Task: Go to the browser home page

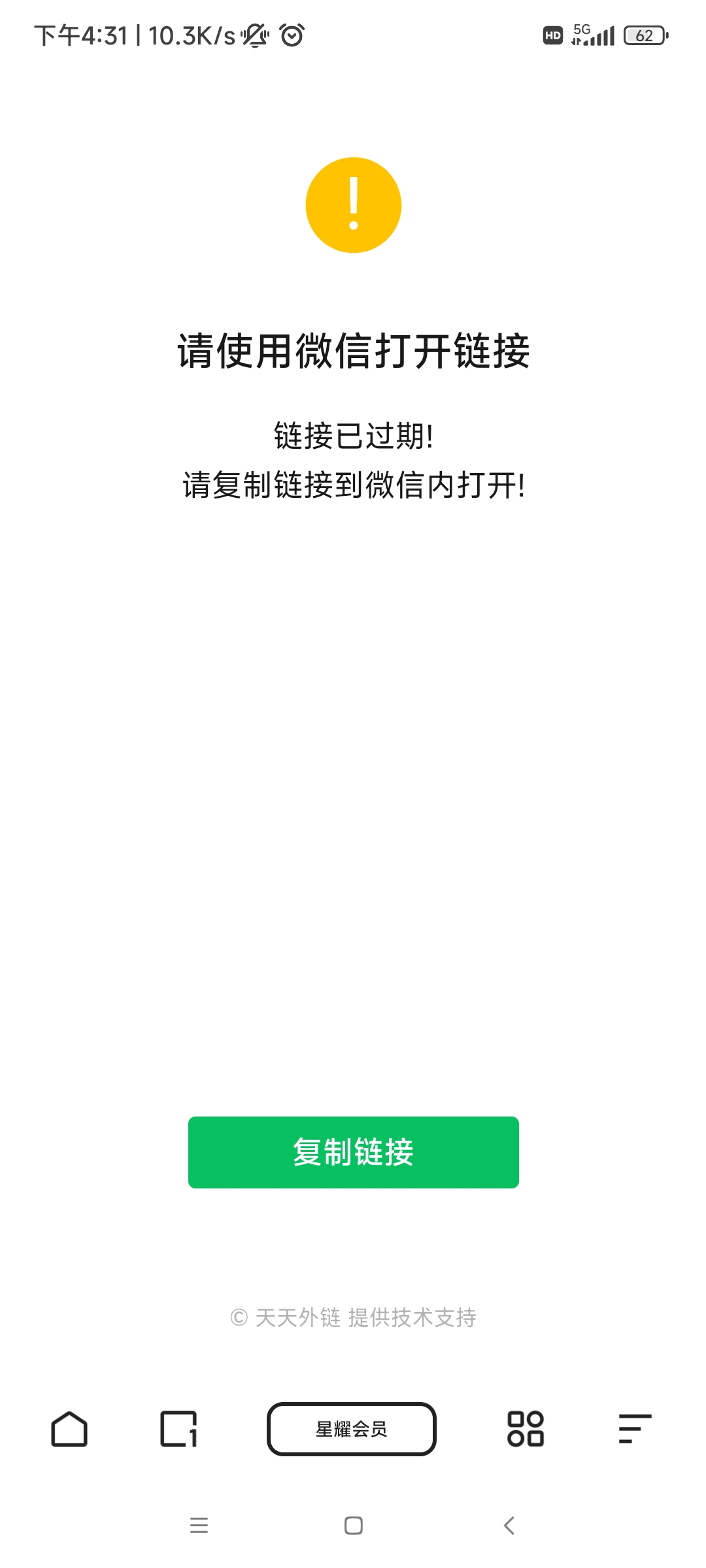Action: point(69,1429)
